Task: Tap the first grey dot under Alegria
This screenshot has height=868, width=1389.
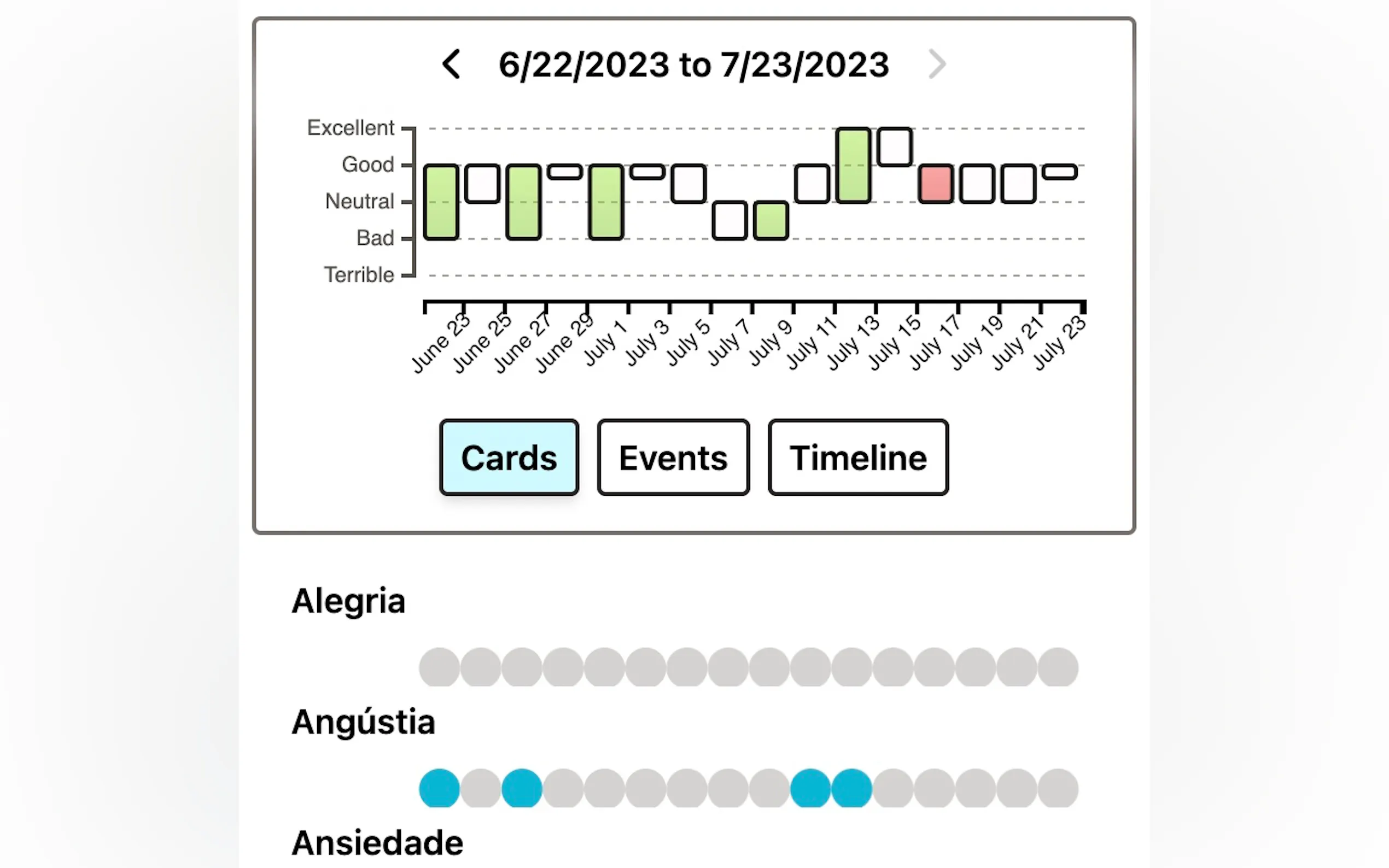Action: click(x=439, y=667)
